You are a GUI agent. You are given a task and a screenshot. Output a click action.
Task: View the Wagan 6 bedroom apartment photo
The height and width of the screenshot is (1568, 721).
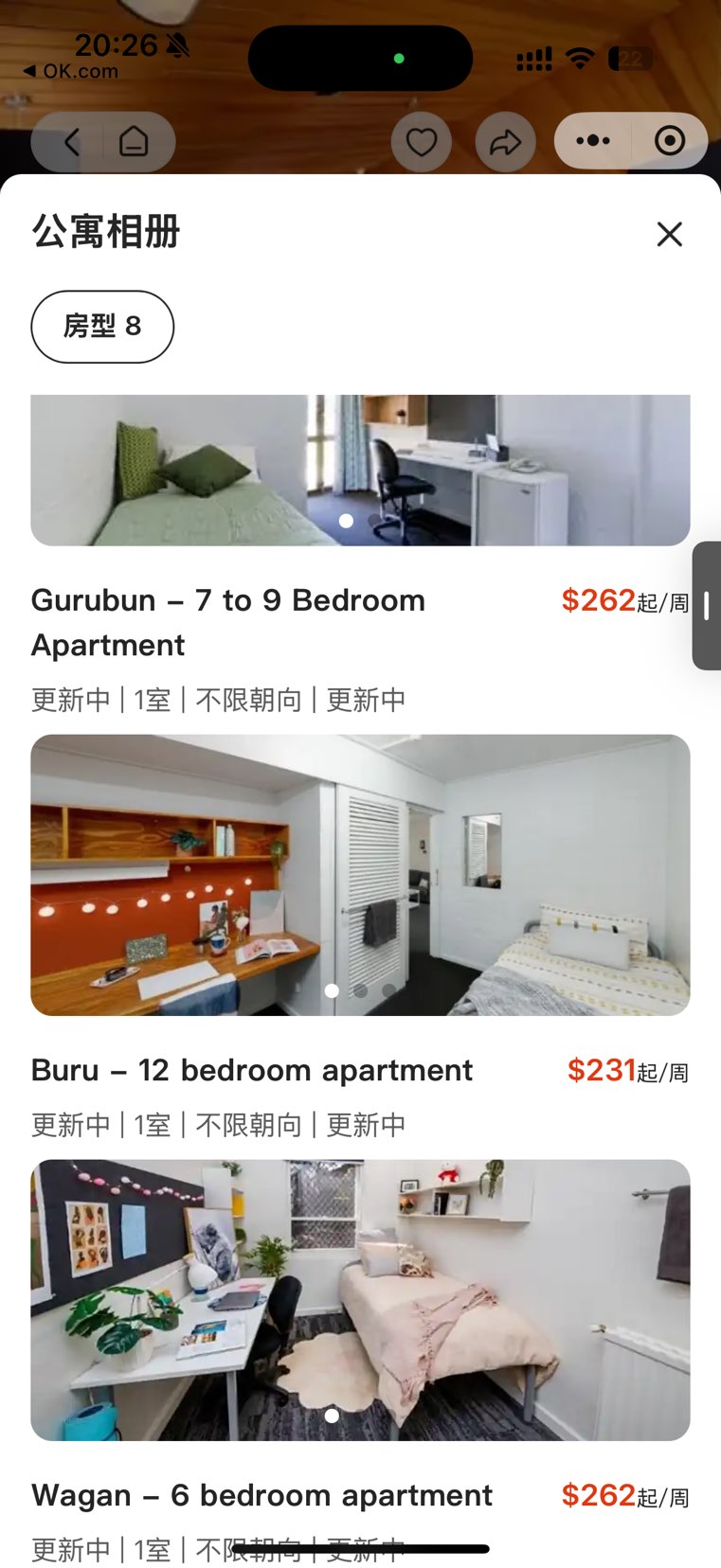pos(360,1299)
